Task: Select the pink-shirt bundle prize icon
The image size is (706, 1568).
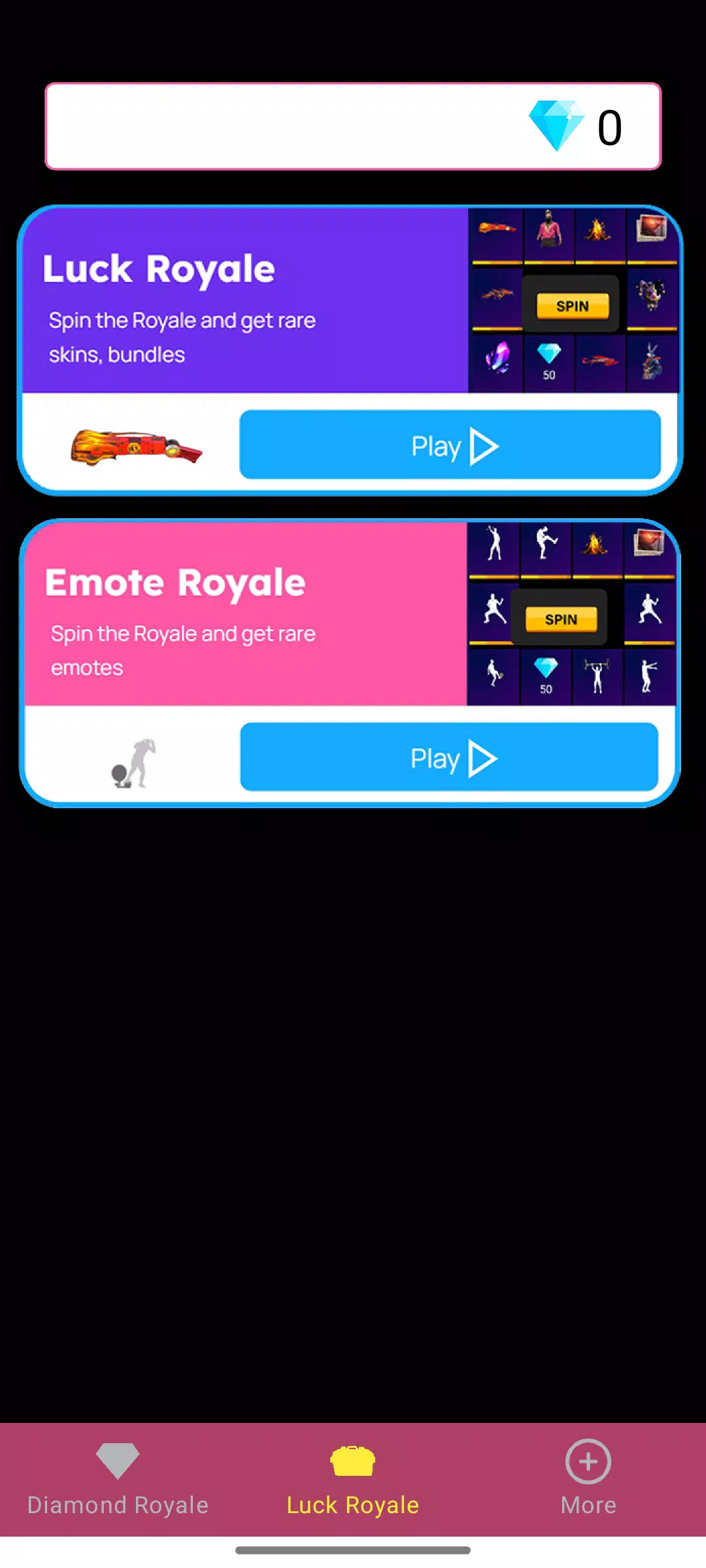Action: (x=549, y=229)
